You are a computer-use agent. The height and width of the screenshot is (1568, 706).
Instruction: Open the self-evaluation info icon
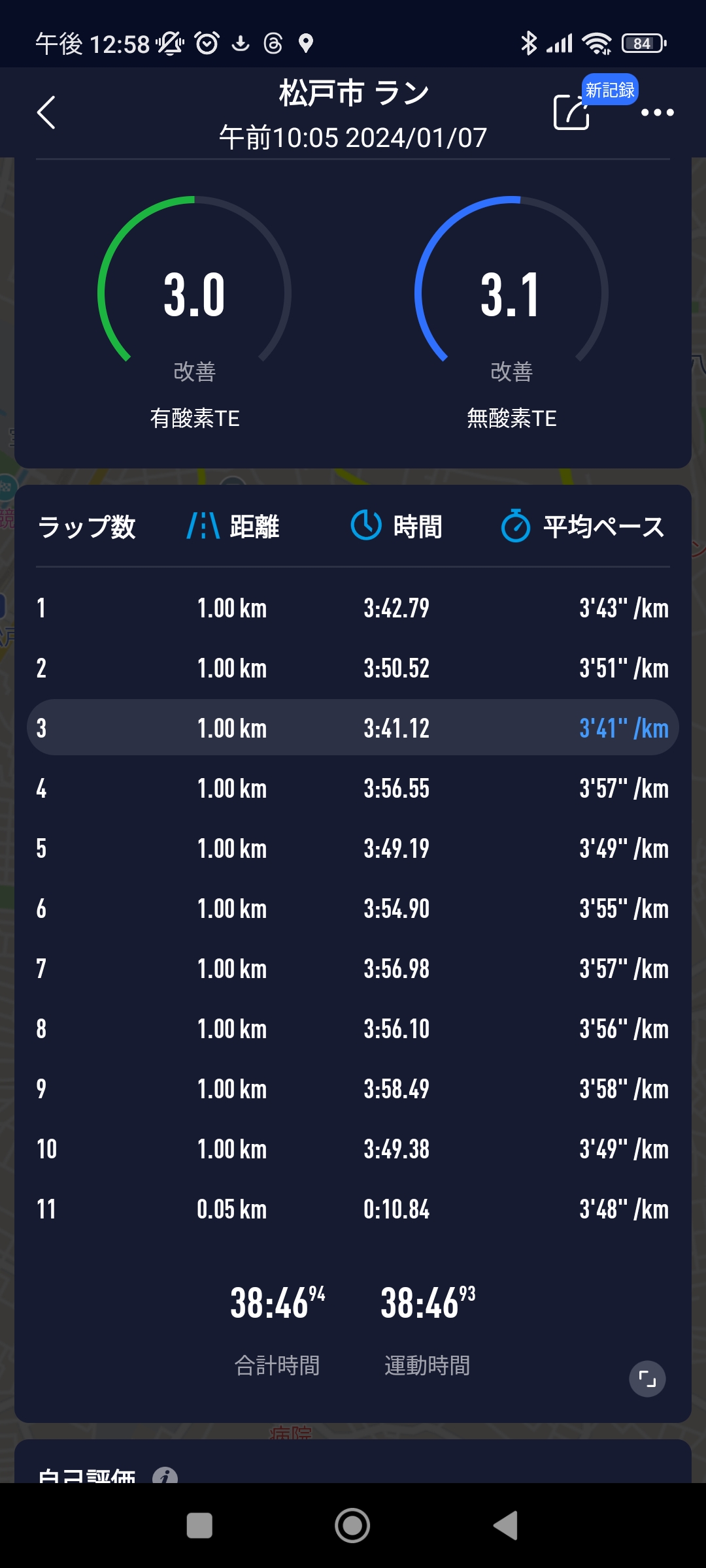coord(165,1475)
